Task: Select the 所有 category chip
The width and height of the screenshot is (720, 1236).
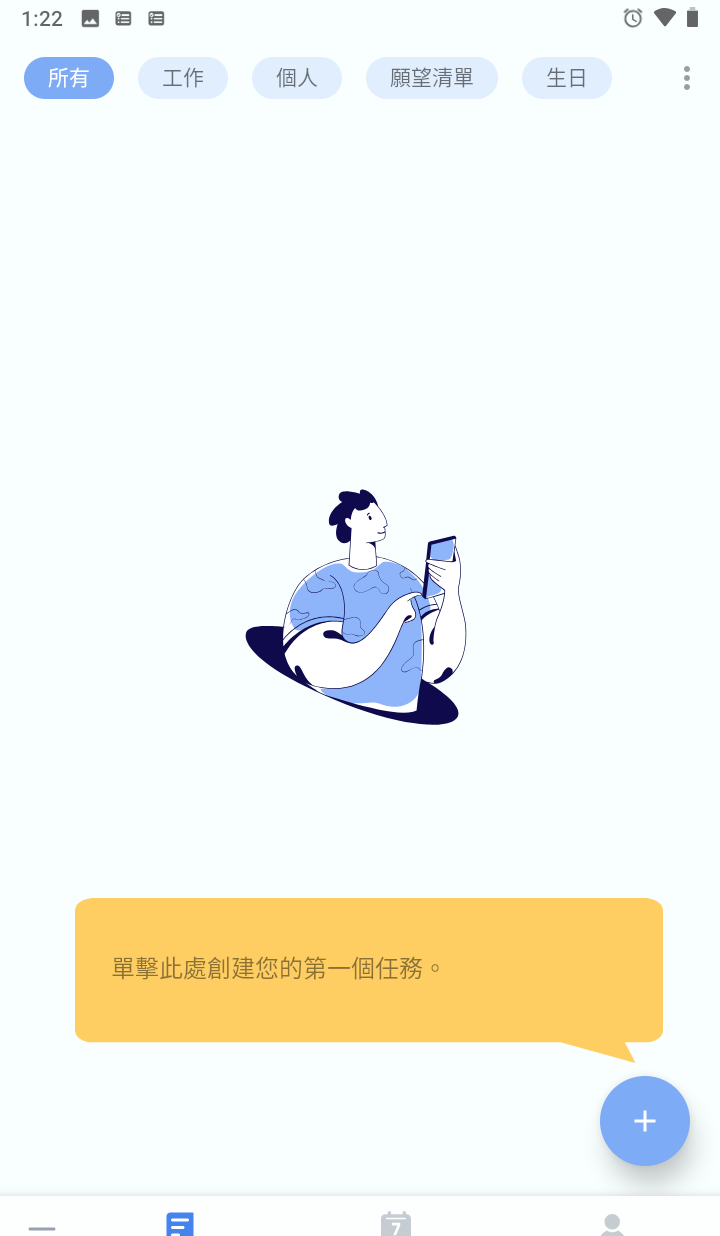Action: coord(69,78)
